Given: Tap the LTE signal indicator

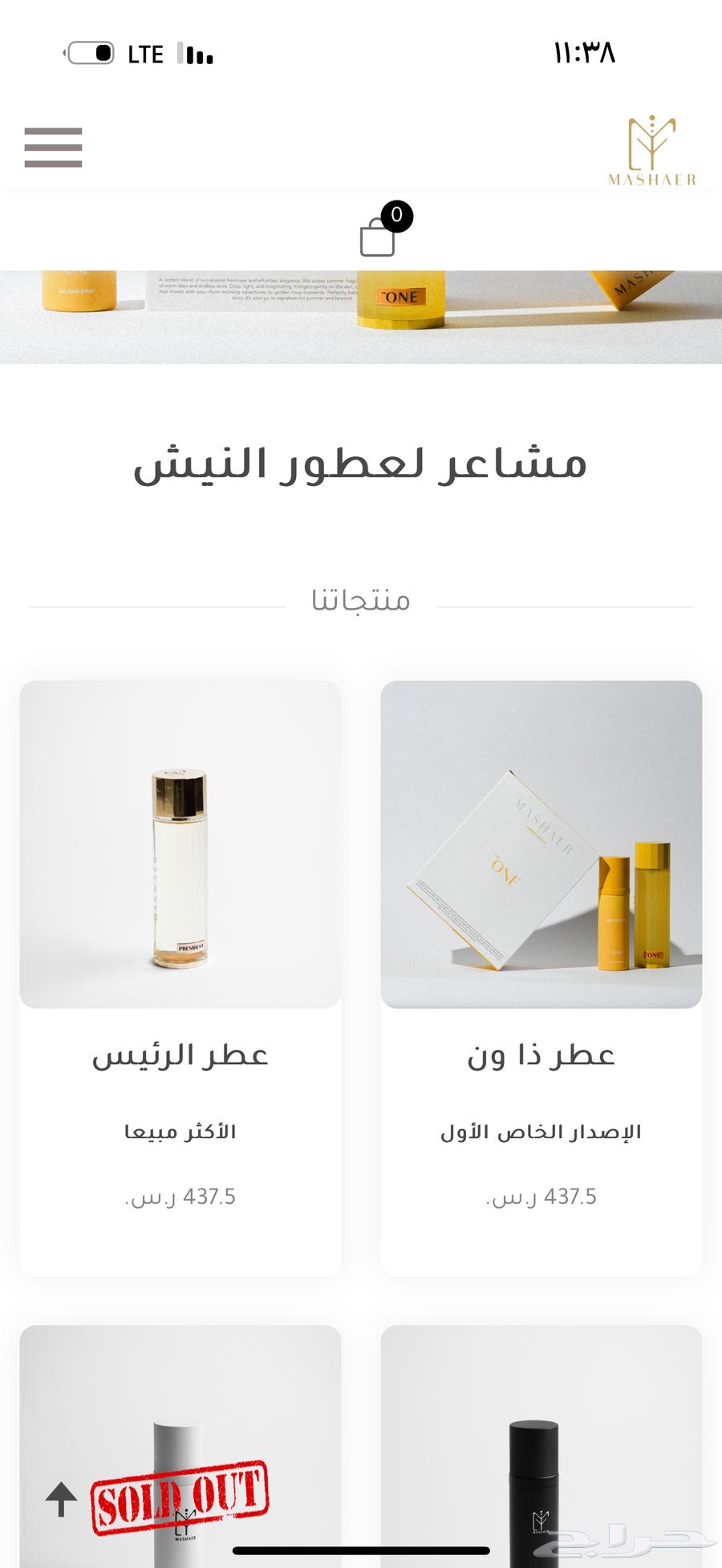Looking at the screenshot, I should (144, 53).
